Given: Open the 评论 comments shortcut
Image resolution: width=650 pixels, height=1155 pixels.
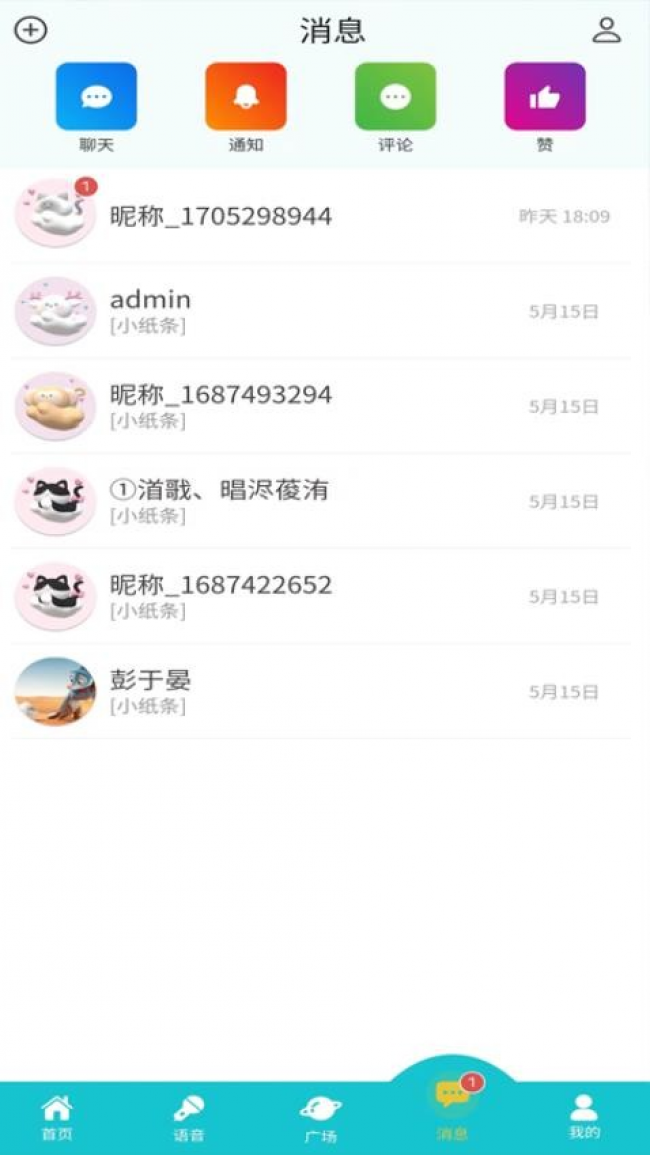Looking at the screenshot, I should (x=395, y=98).
